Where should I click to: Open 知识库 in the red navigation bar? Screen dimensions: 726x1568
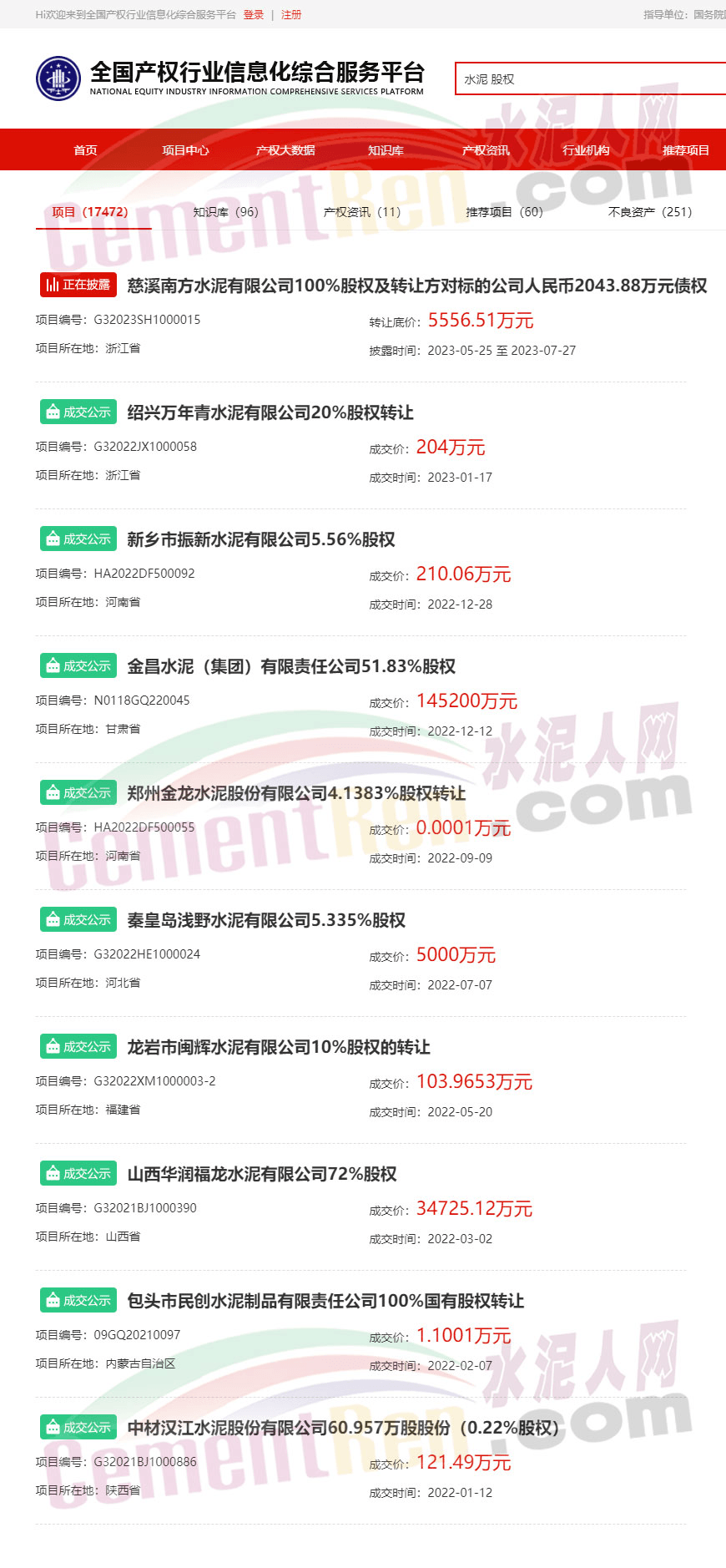(x=386, y=150)
